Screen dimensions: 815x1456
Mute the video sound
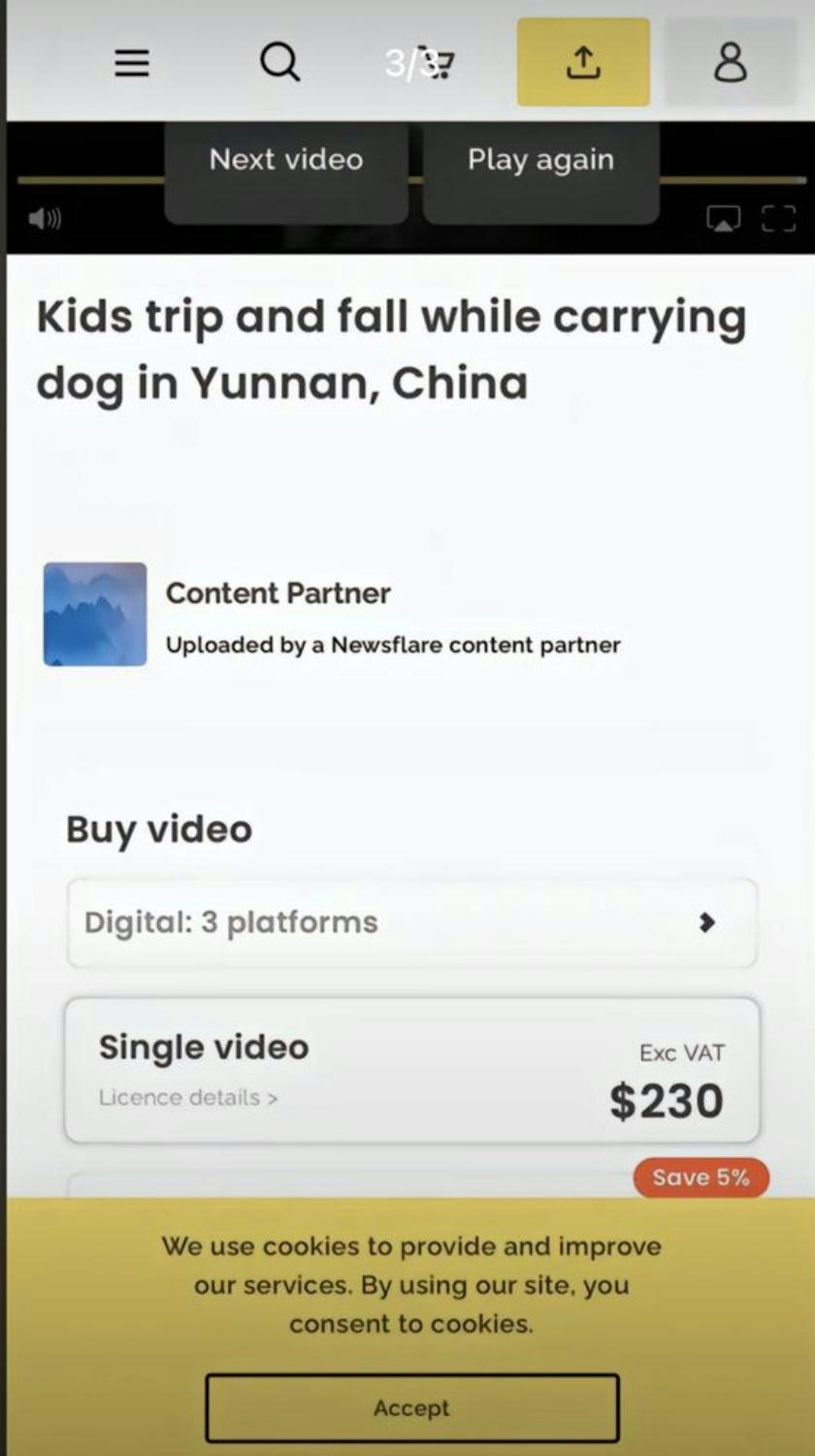coord(44,218)
